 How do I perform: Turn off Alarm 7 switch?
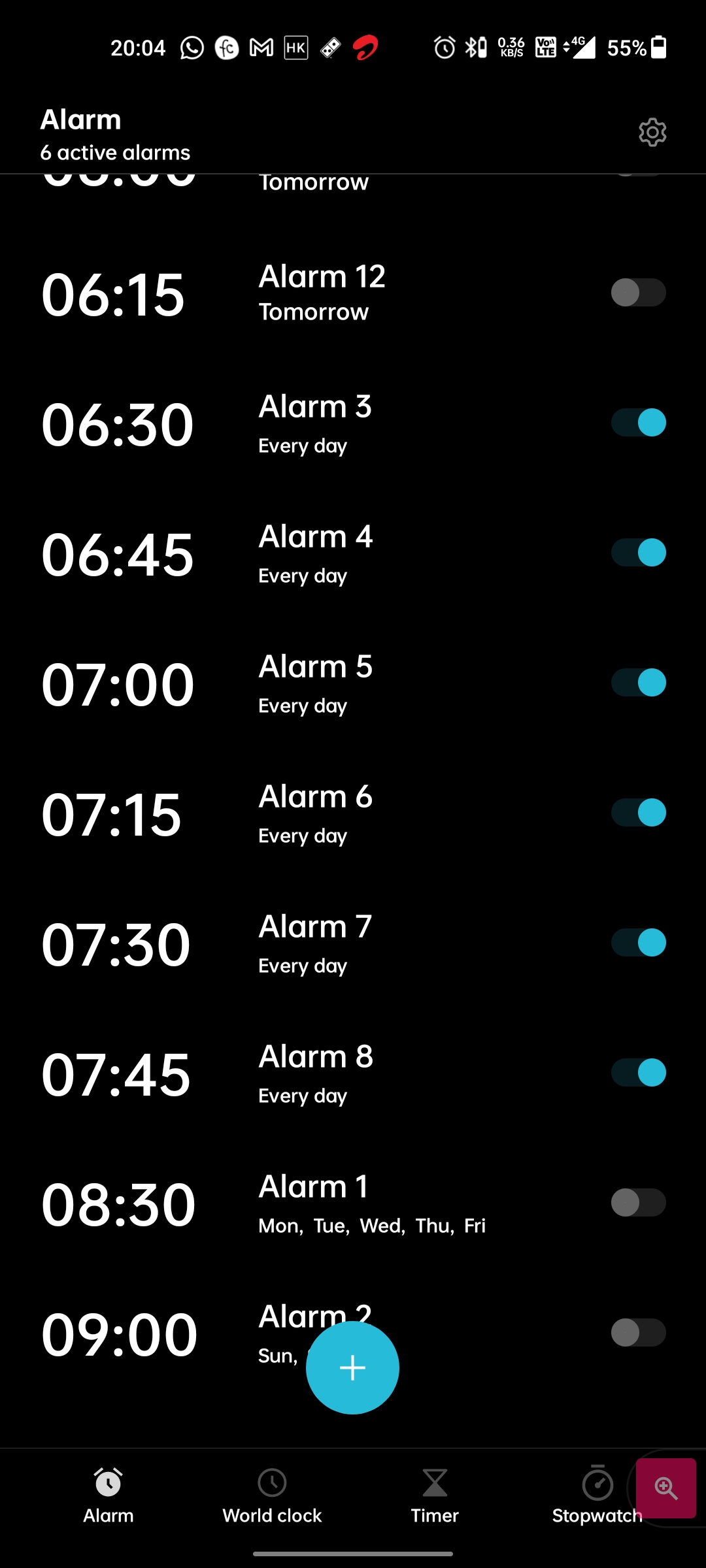638,943
